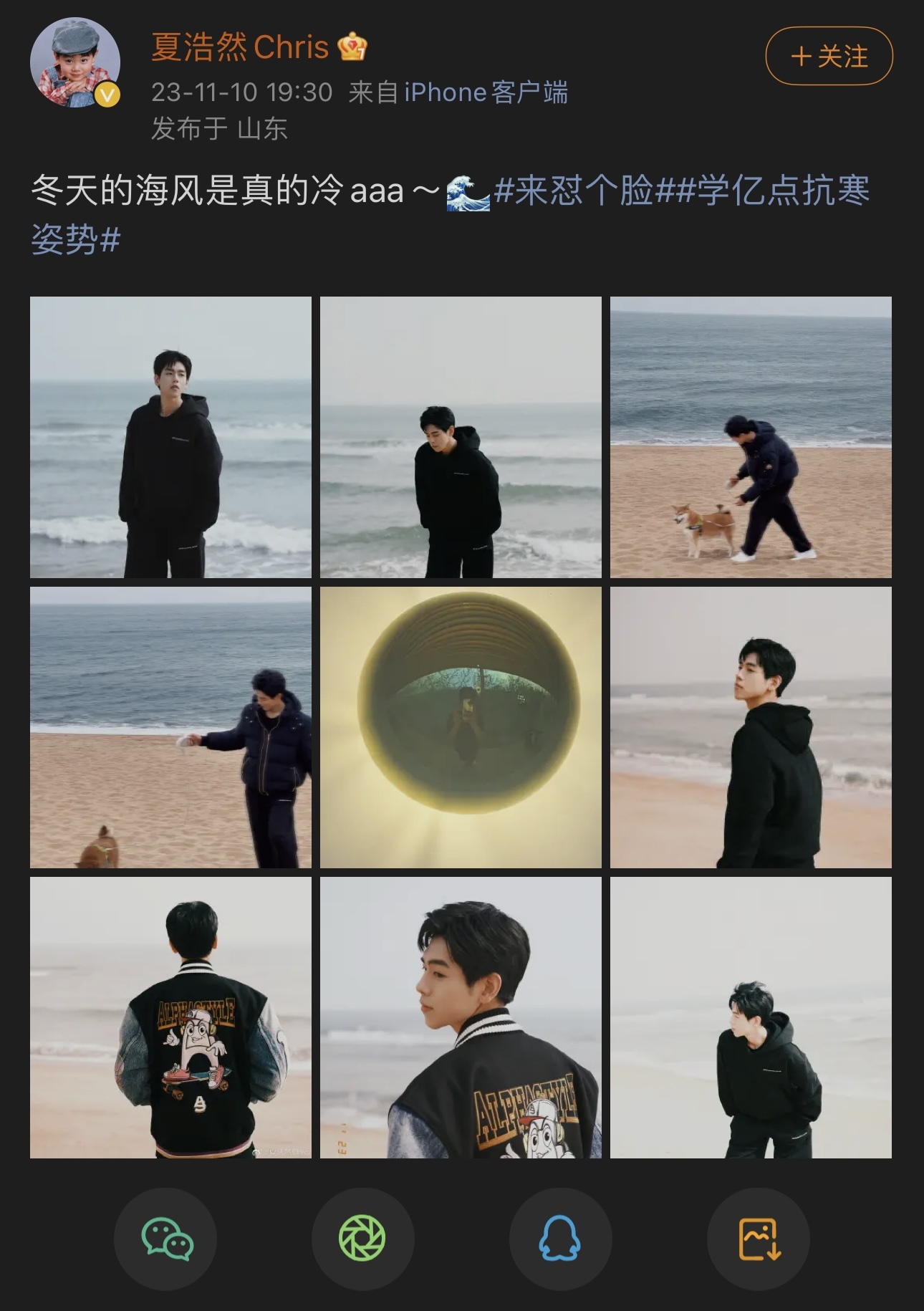Save the image to the gallery

coord(758,1239)
